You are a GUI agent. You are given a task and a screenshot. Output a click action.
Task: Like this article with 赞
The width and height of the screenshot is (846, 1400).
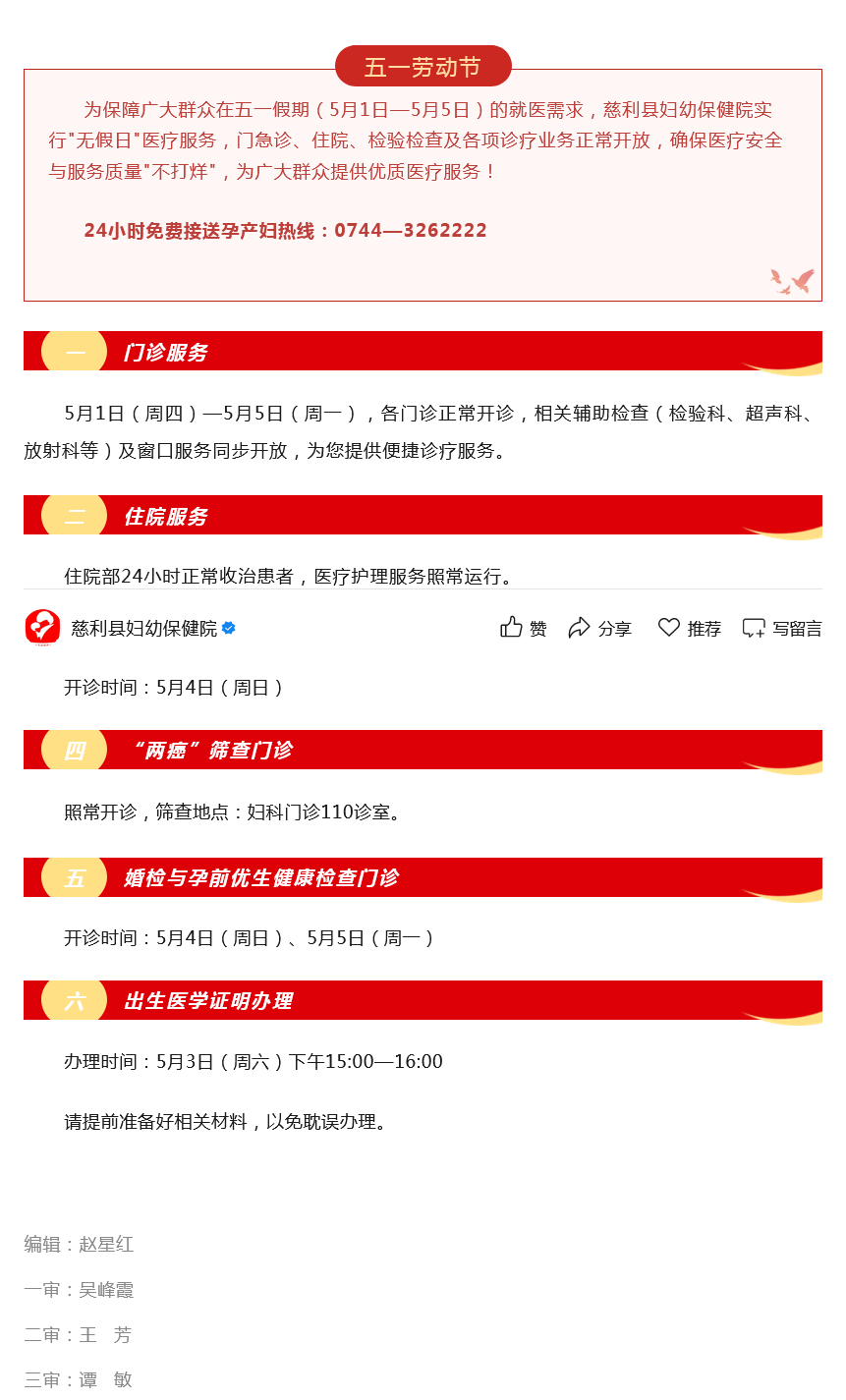tap(523, 628)
